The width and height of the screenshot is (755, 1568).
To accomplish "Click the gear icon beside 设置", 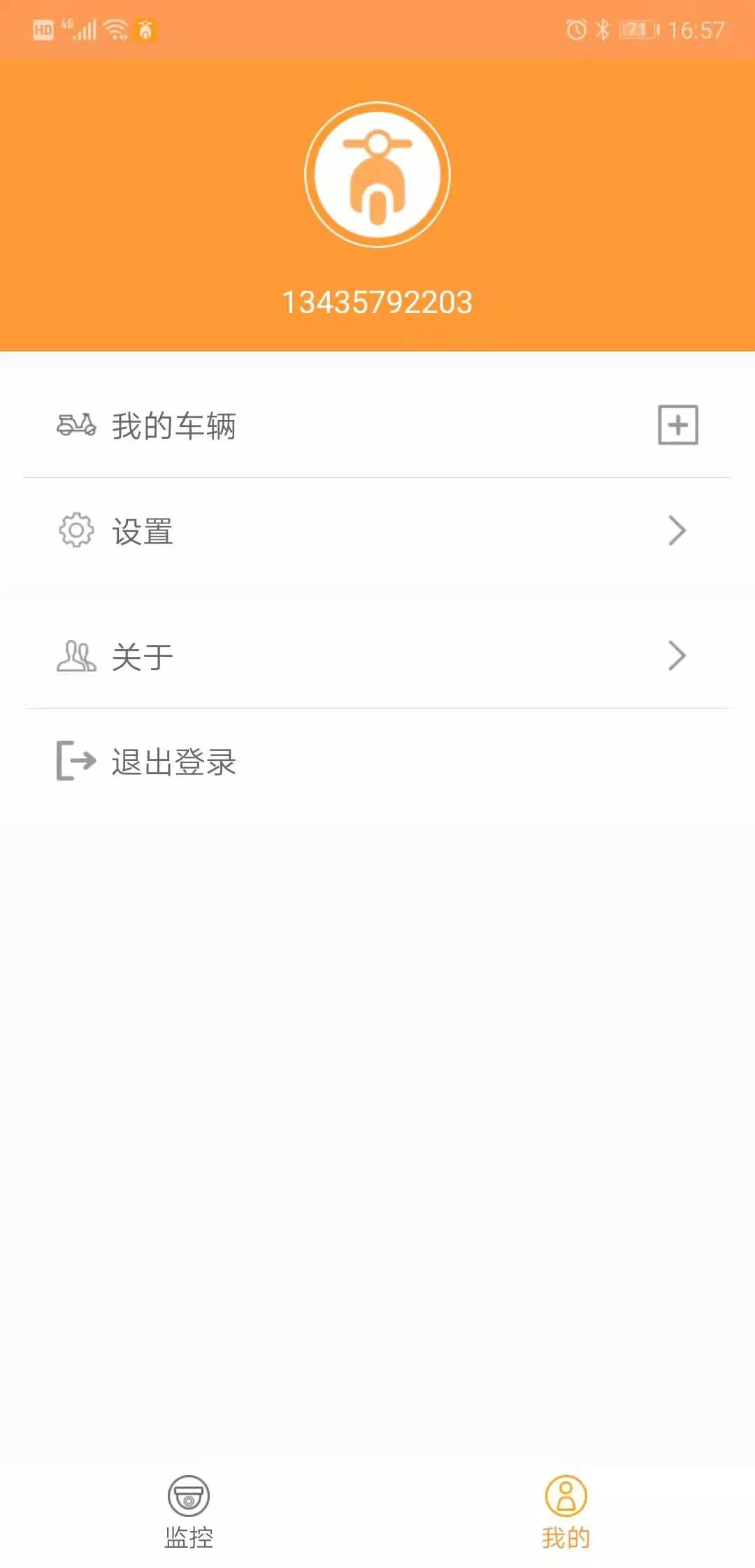I will (x=75, y=531).
